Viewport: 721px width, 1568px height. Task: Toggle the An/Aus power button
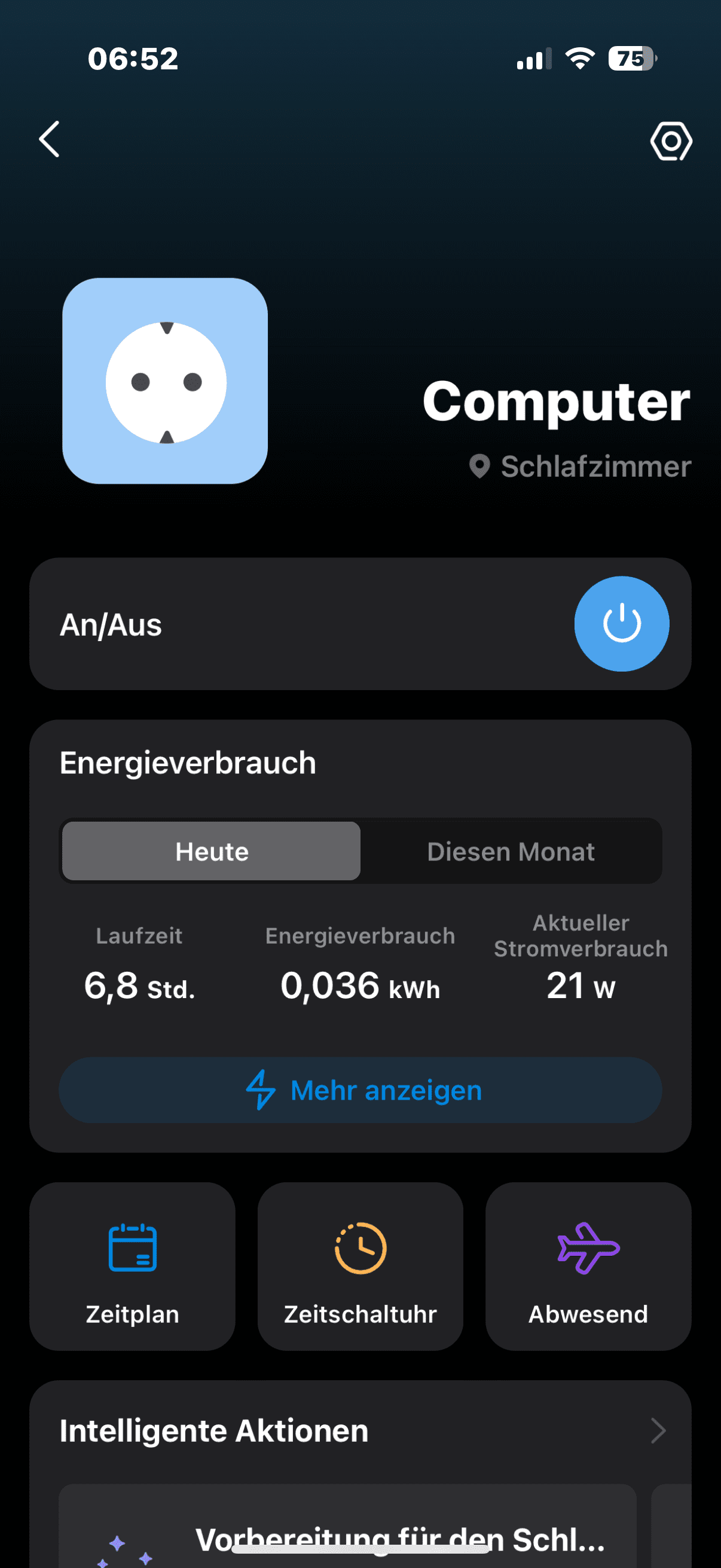click(621, 623)
